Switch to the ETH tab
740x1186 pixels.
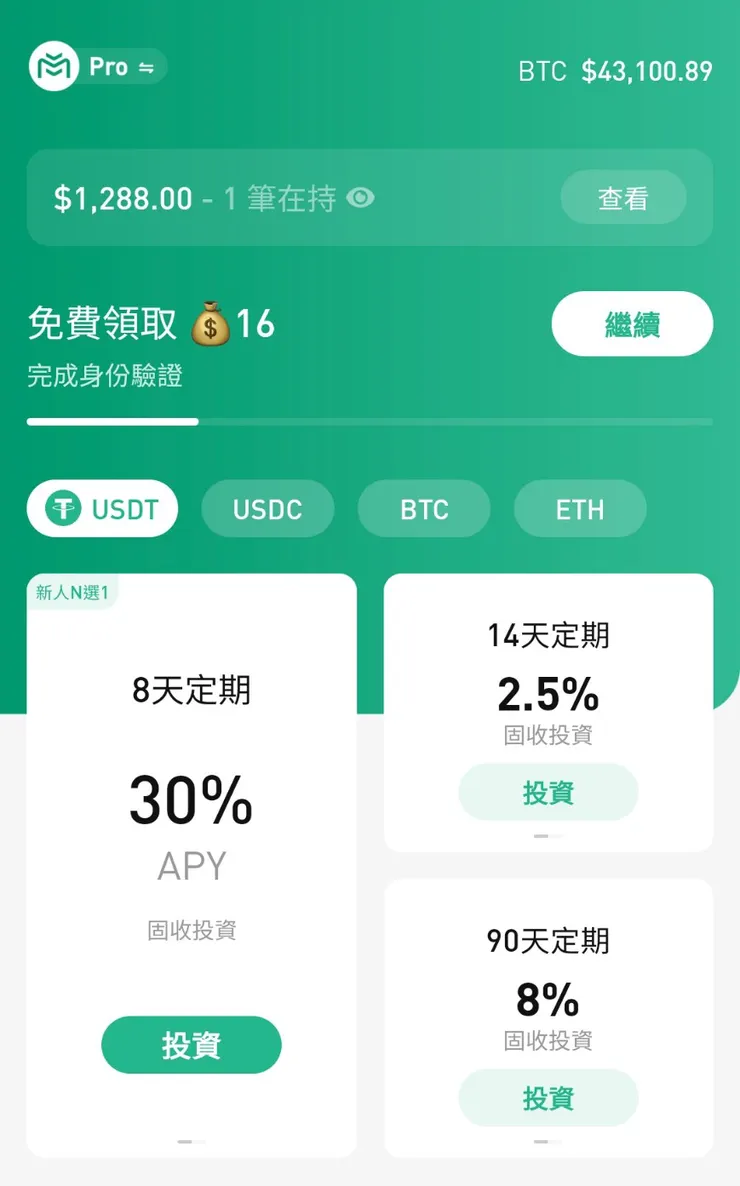coord(580,509)
